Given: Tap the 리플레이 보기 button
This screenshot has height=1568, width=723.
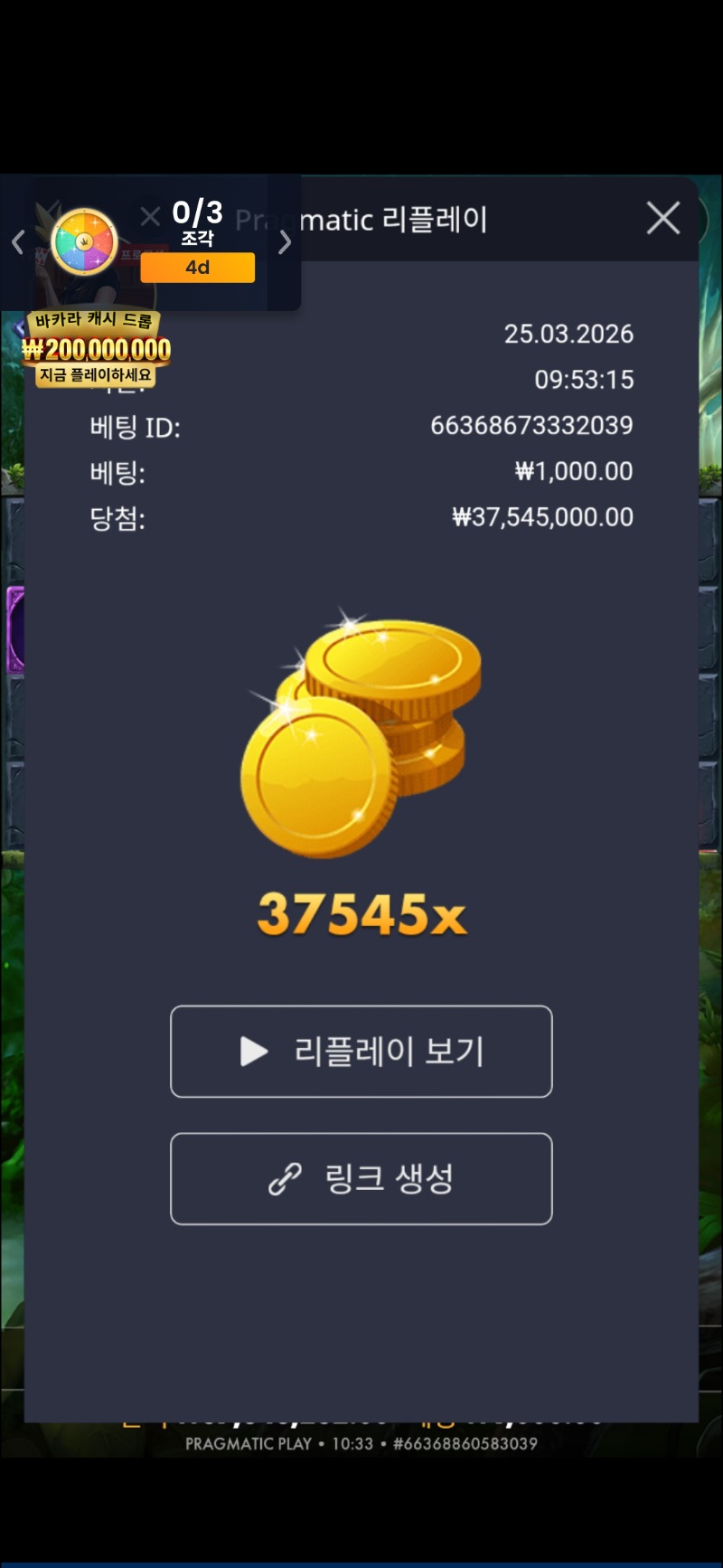Looking at the screenshot, I should click(x=361, y=1051).
